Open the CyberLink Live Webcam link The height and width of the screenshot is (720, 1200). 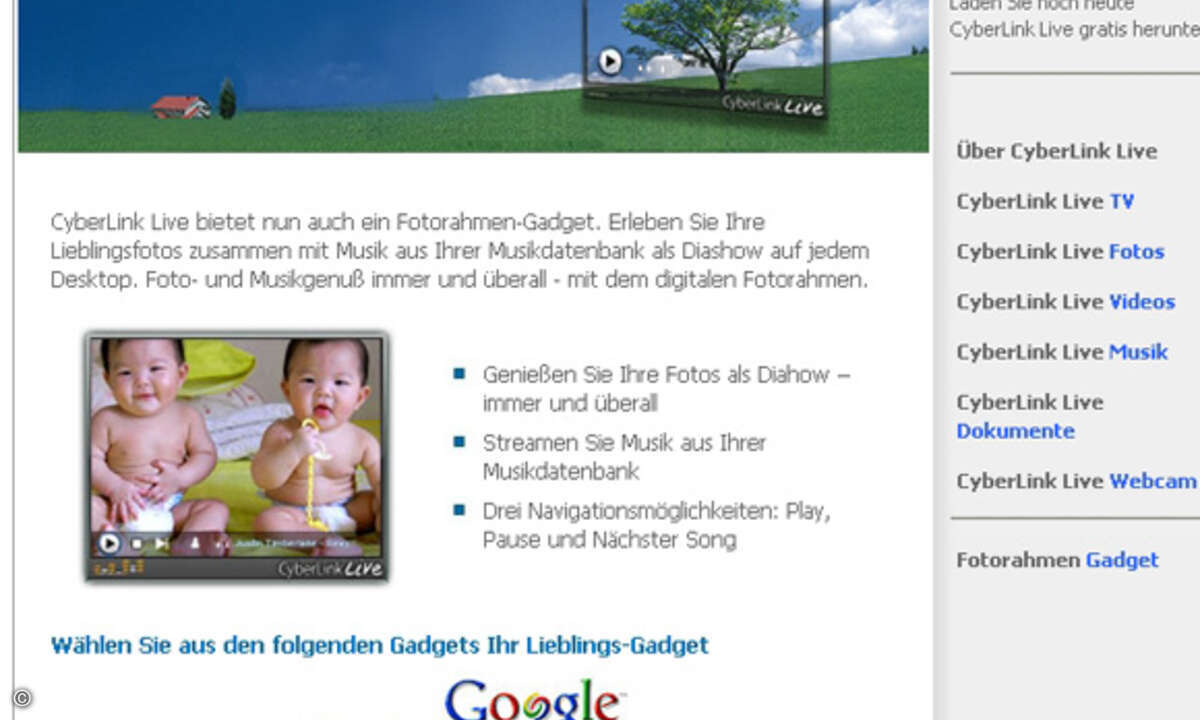[1076, 482]
